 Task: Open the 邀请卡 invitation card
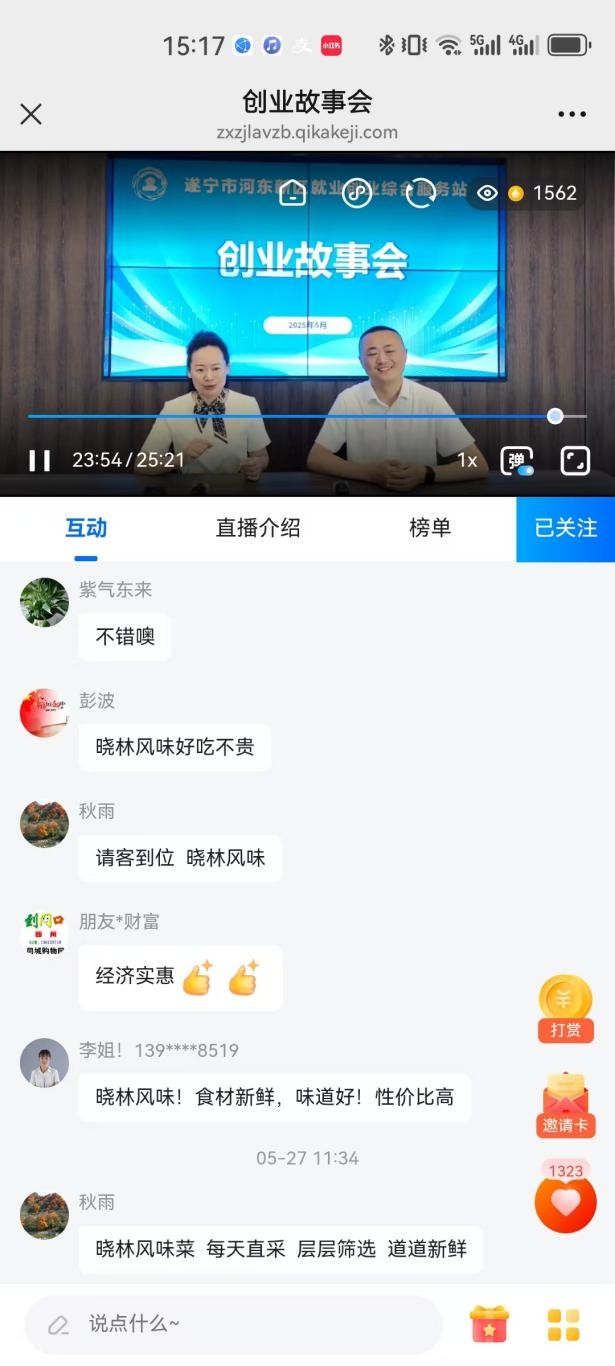click(x=566, y=1105)
